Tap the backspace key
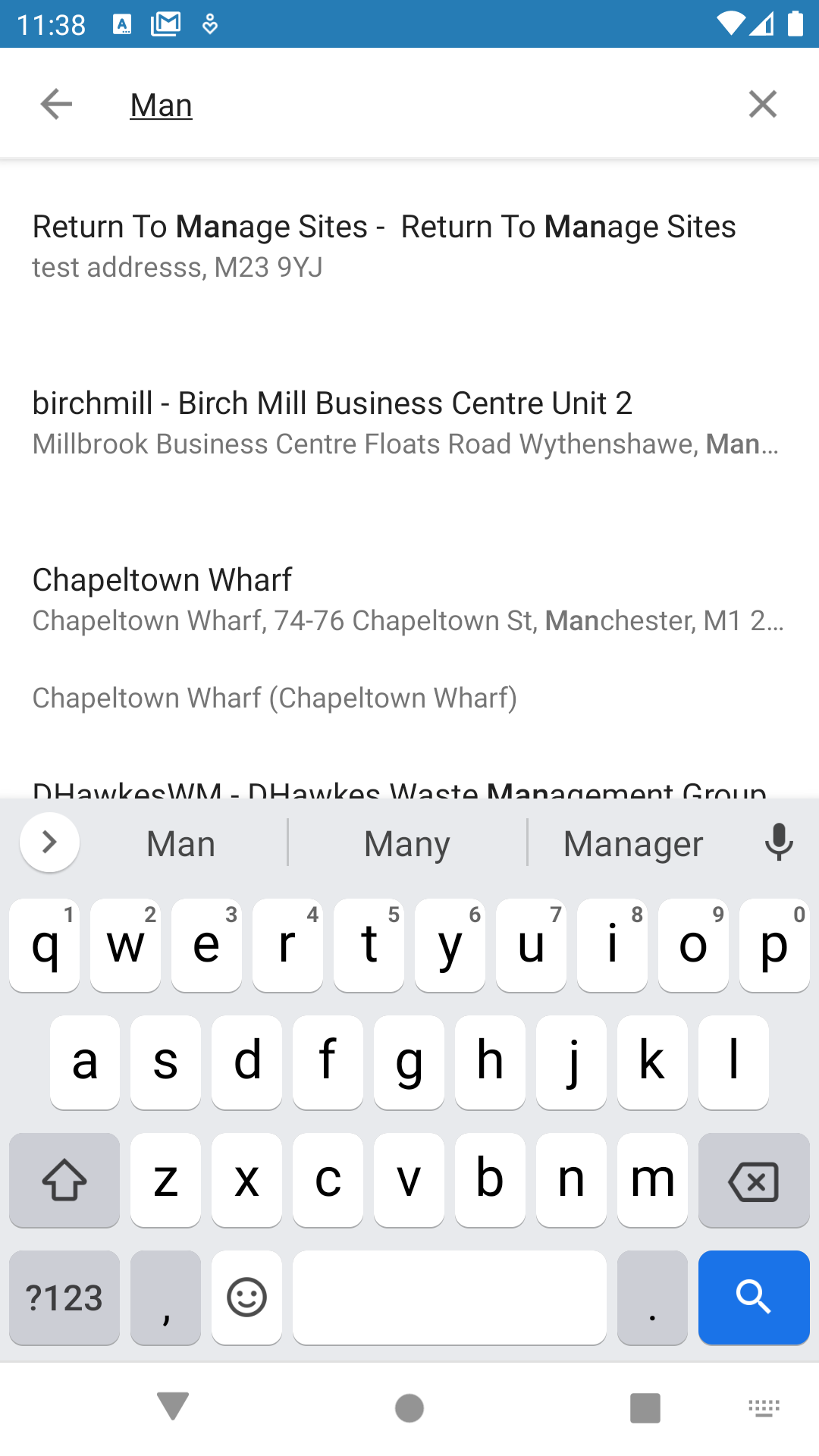 (754, 1181)
